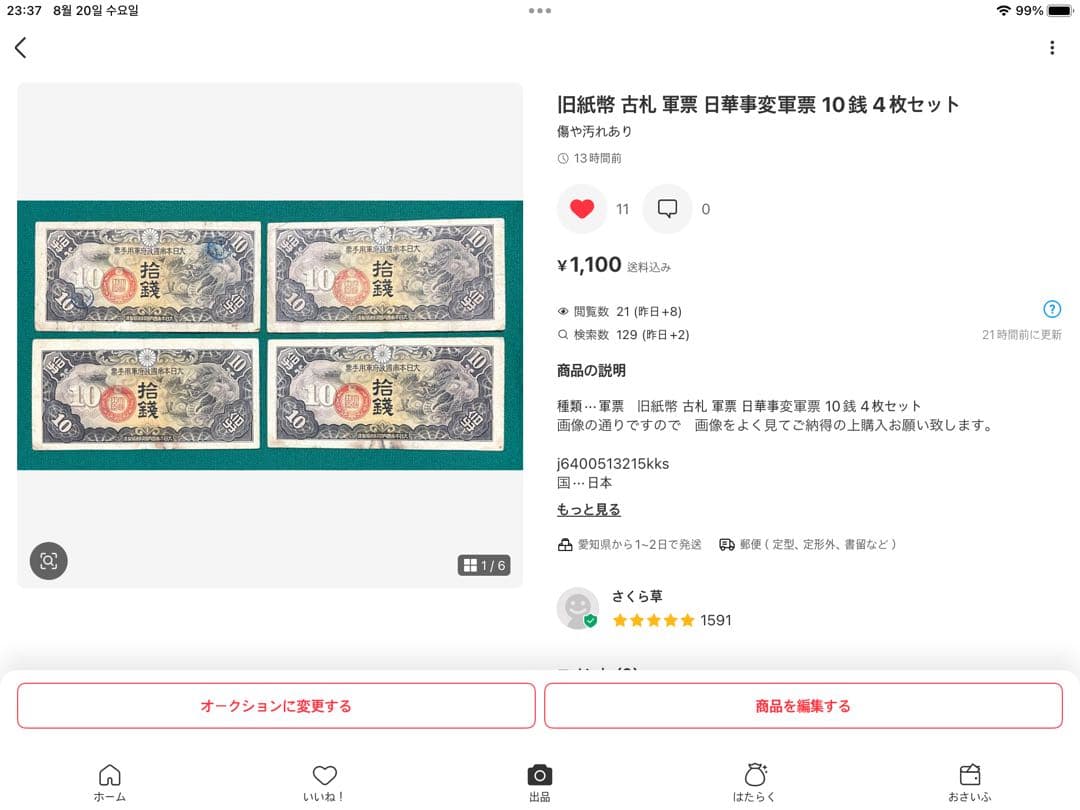Switch to the はたらく tab
Image resolution: width=1080 pixels, height=810 pixels.
pos(755,782)
